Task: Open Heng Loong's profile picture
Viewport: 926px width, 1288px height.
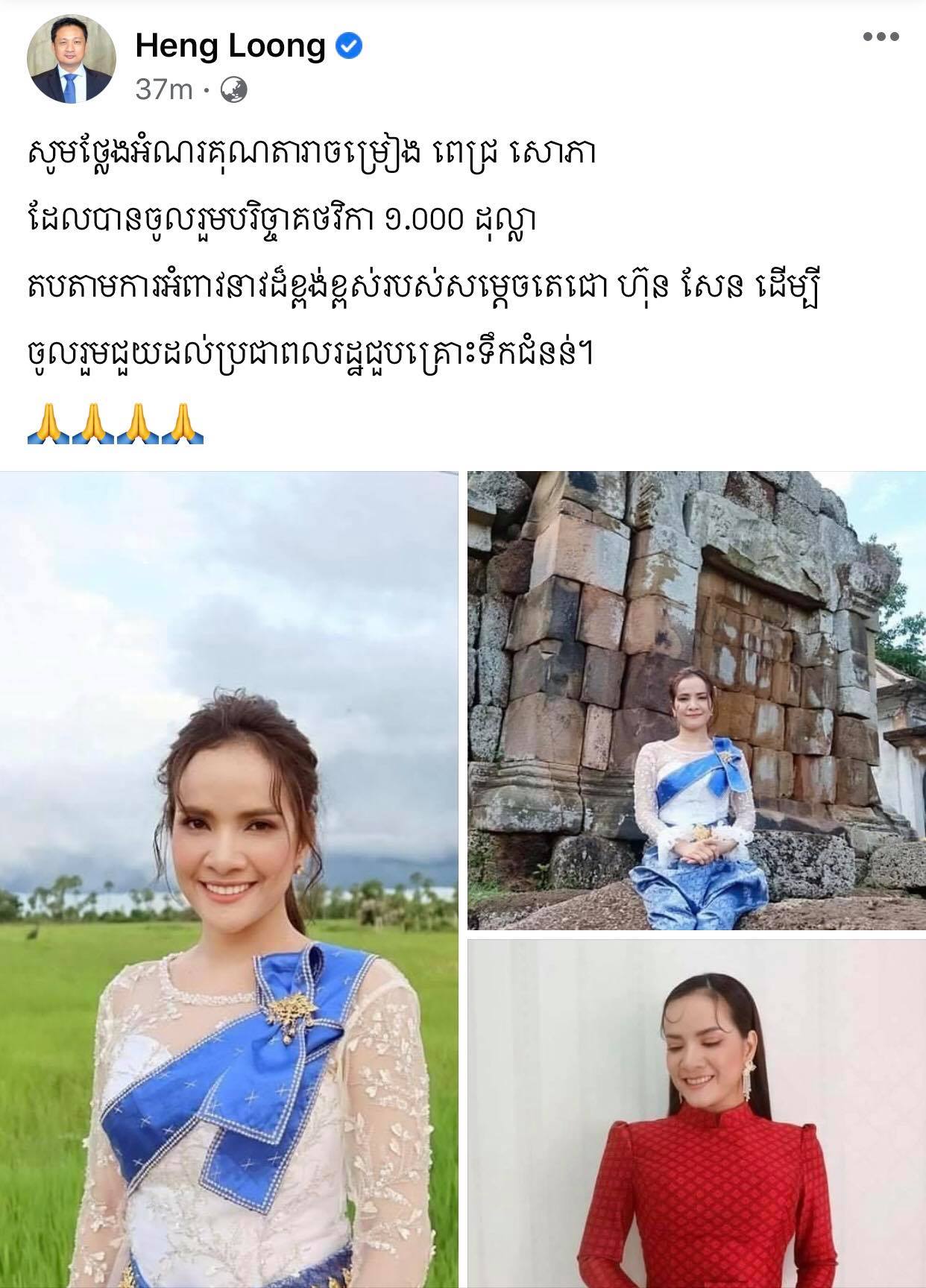Action: click(x=72, y=59)
